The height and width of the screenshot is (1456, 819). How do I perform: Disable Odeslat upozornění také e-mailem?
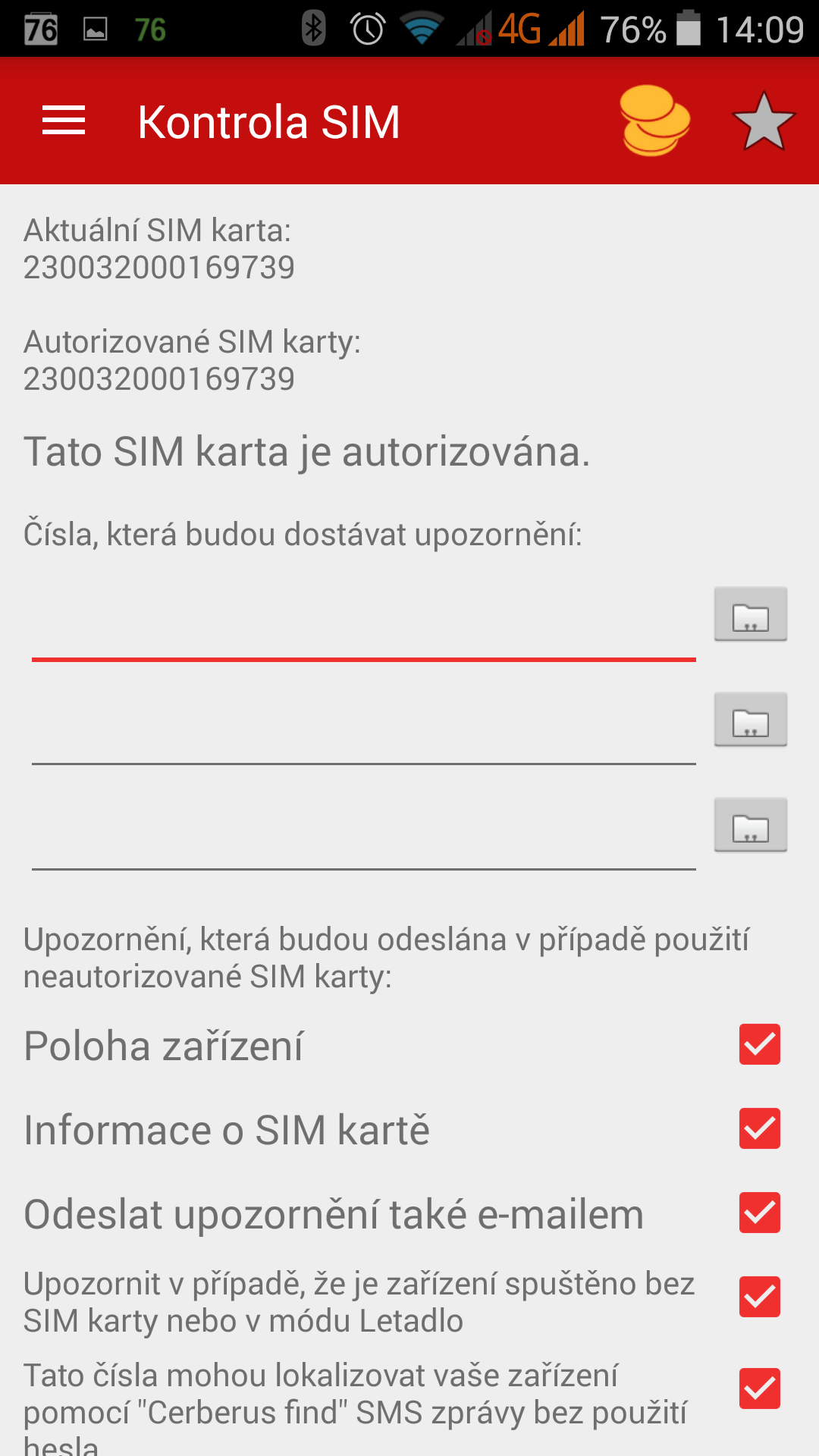(760, 1213)
